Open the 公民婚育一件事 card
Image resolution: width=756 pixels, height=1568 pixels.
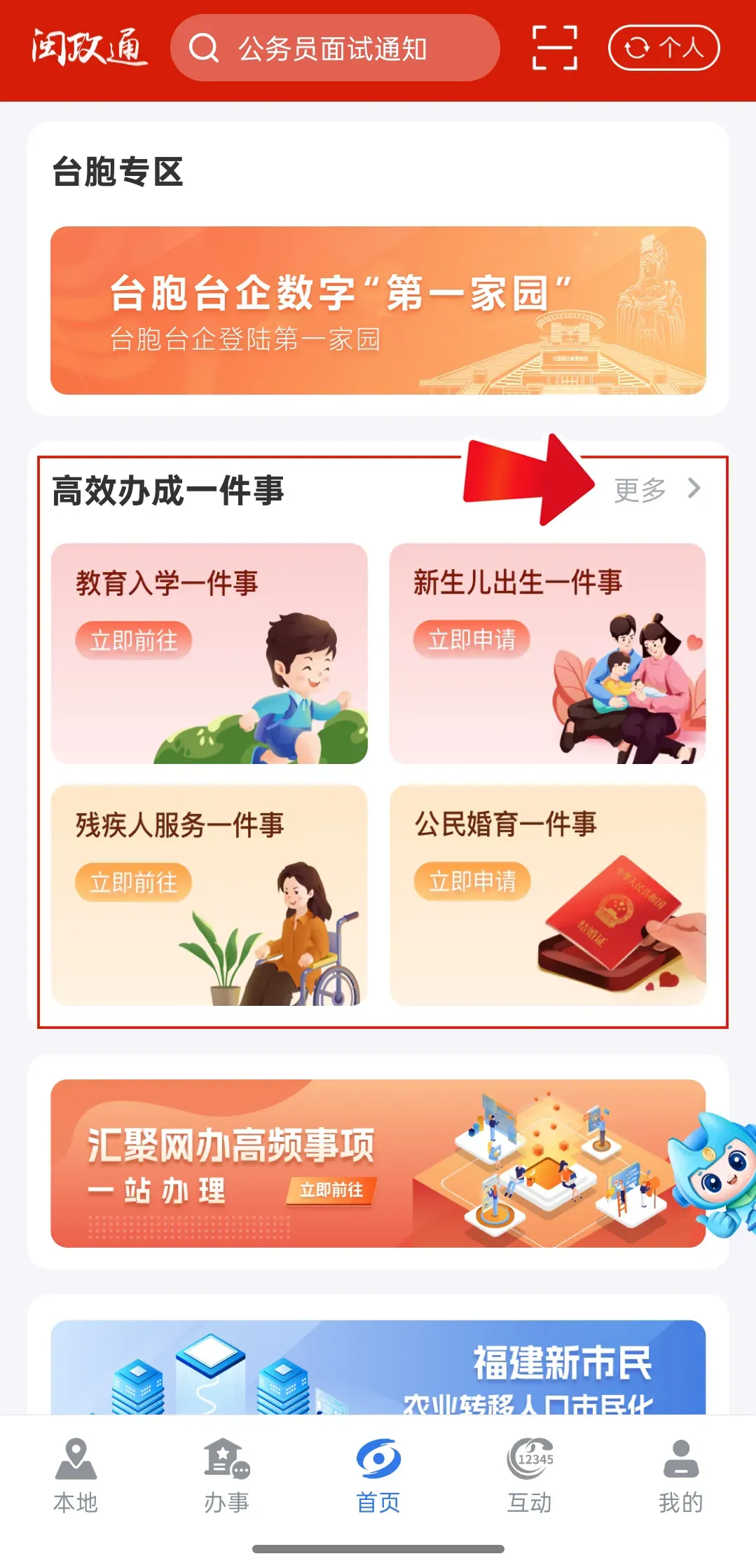547,895
